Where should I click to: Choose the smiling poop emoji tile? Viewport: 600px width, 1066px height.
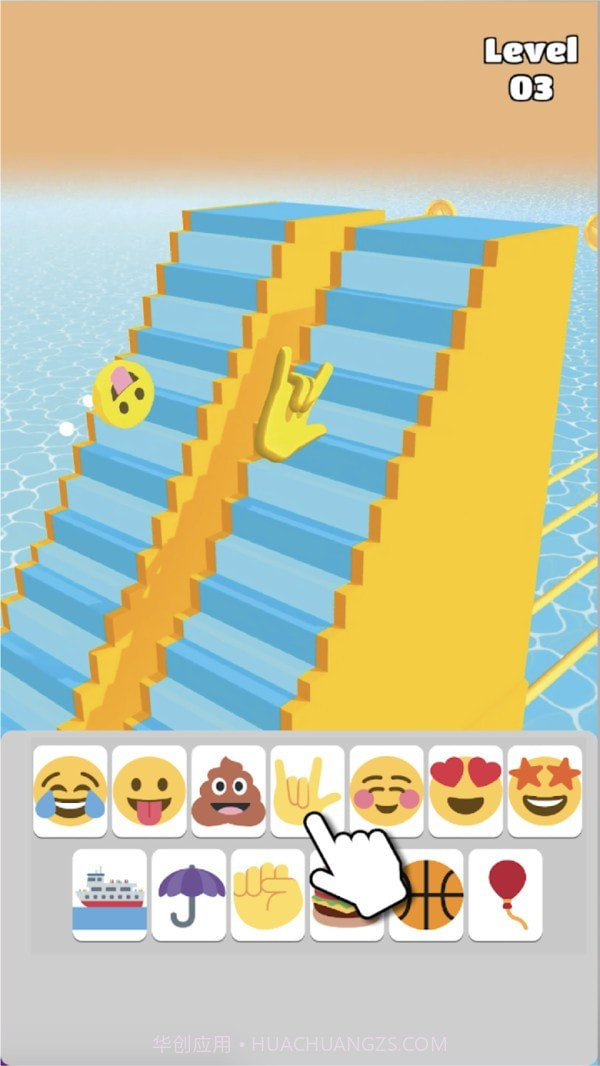click(228, 790)
